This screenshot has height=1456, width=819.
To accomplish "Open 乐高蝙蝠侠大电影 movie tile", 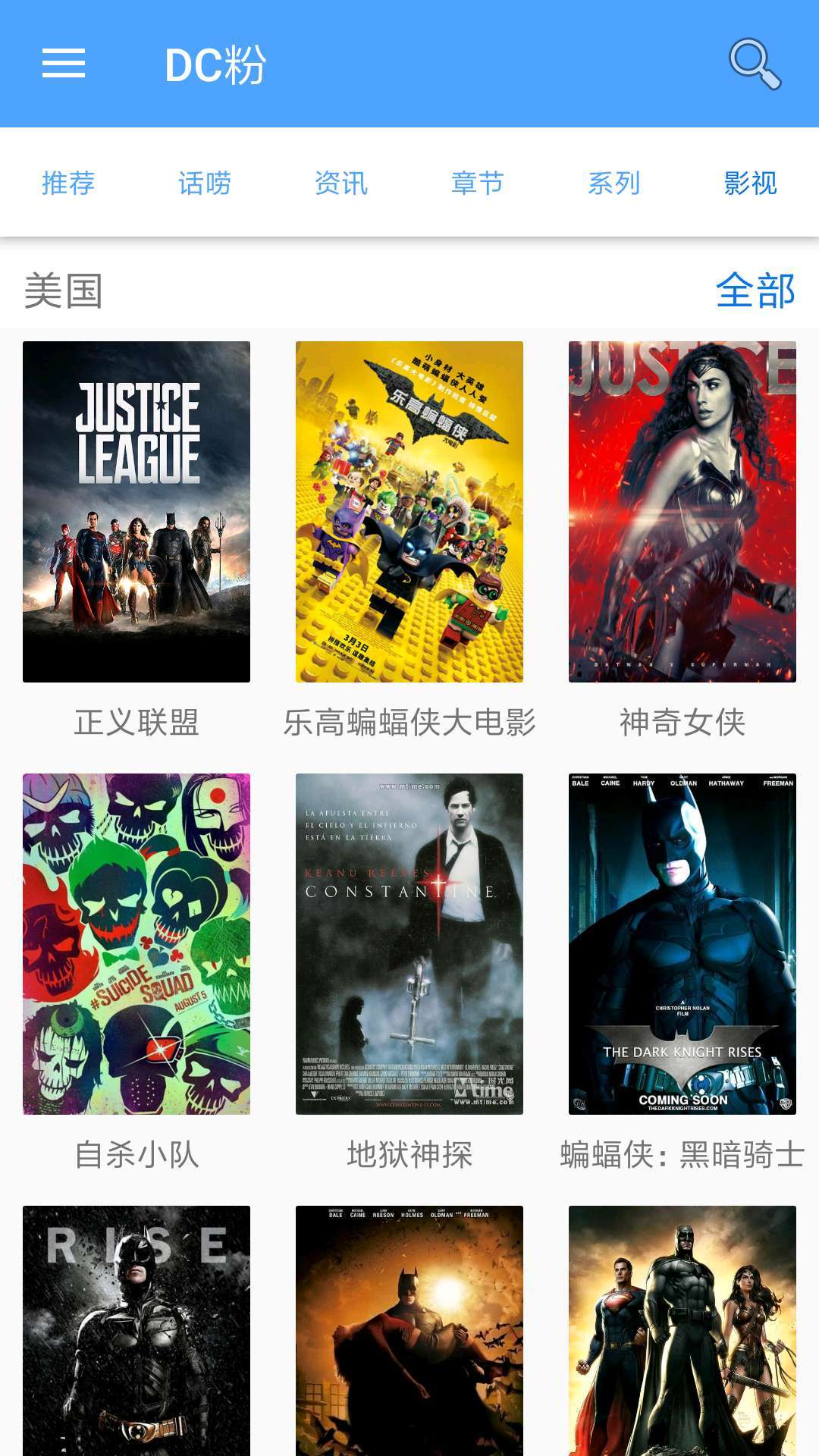I will tap(409, 512).
